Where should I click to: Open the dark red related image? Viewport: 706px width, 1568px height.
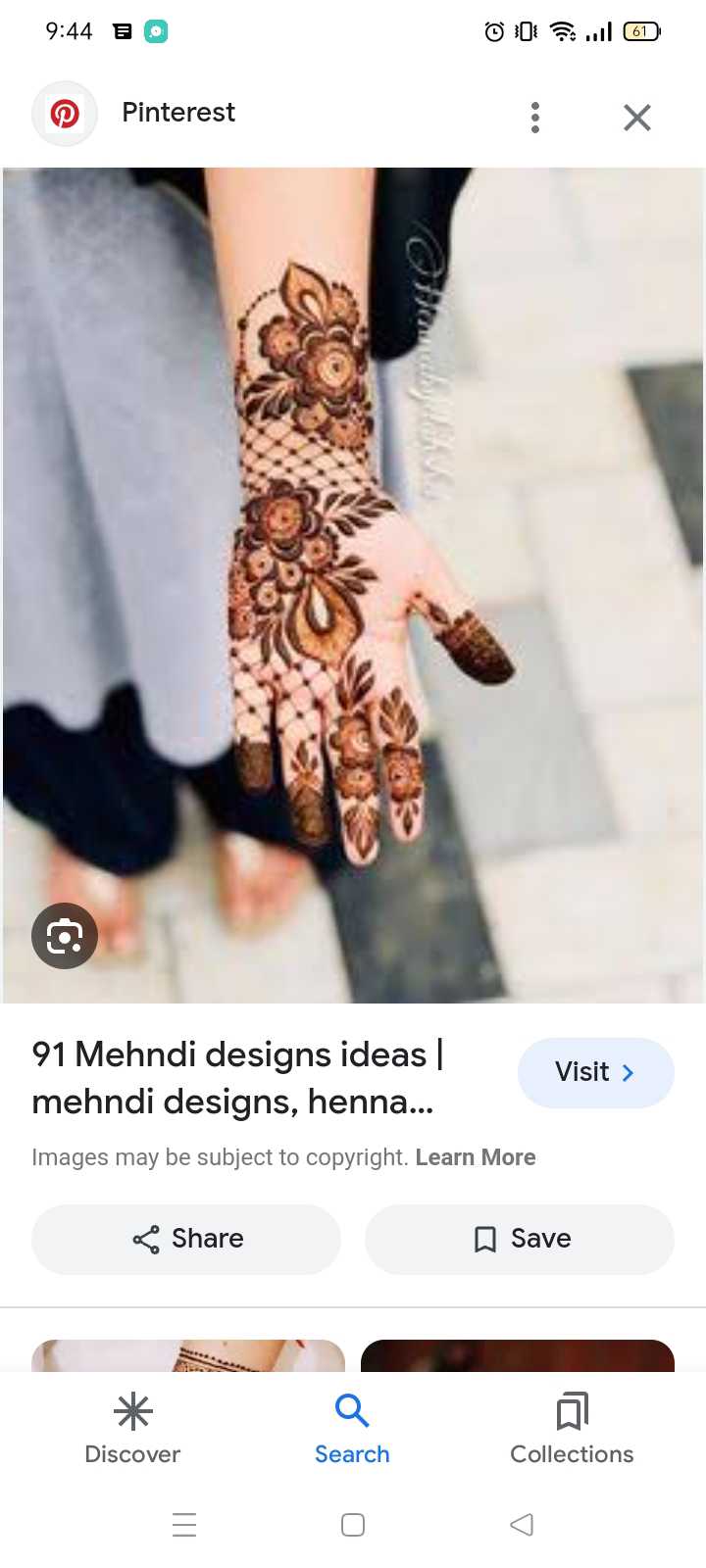coord(518,1355)
